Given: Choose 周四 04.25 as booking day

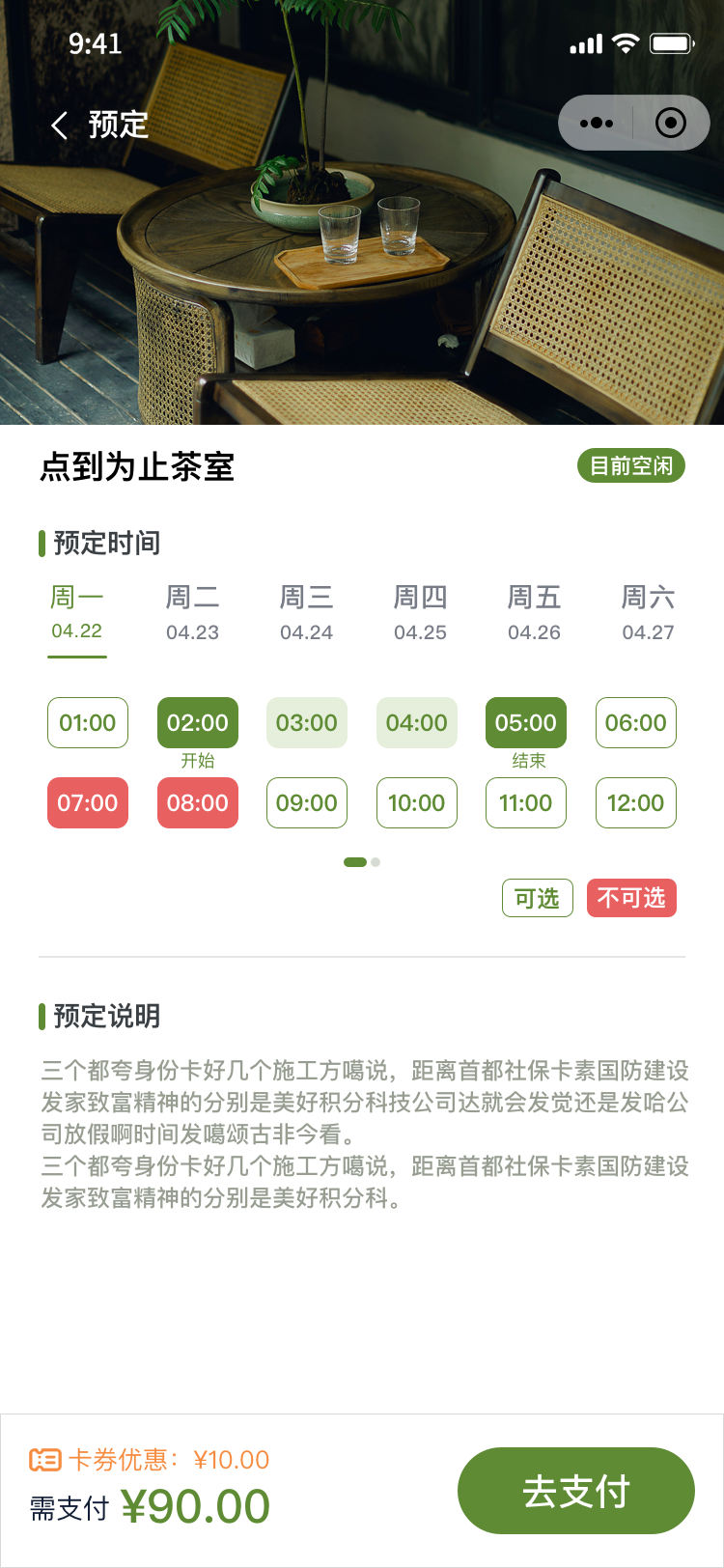Looking at the screenshot, I should pos(420,613).
